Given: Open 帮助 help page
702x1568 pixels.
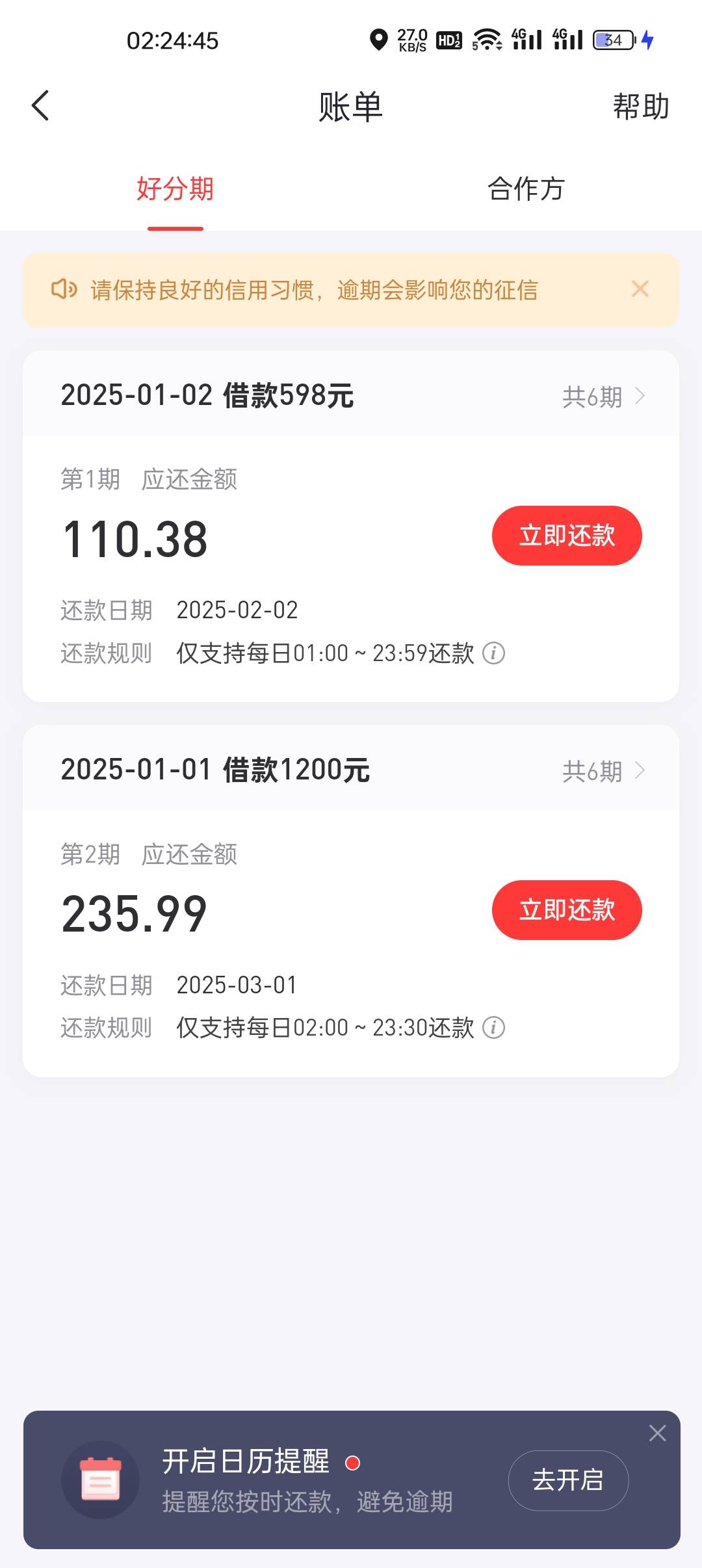Looking at the screenshot, I should 640,106.
